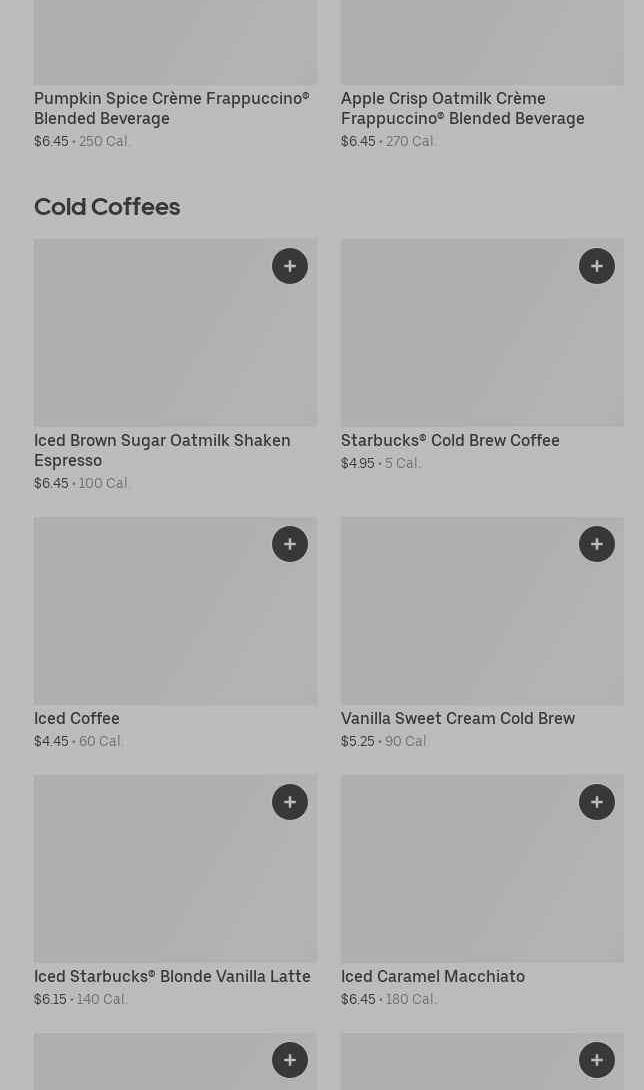View Iced Starbucks Blonde Vanilla Latte details

coord(172,977)
